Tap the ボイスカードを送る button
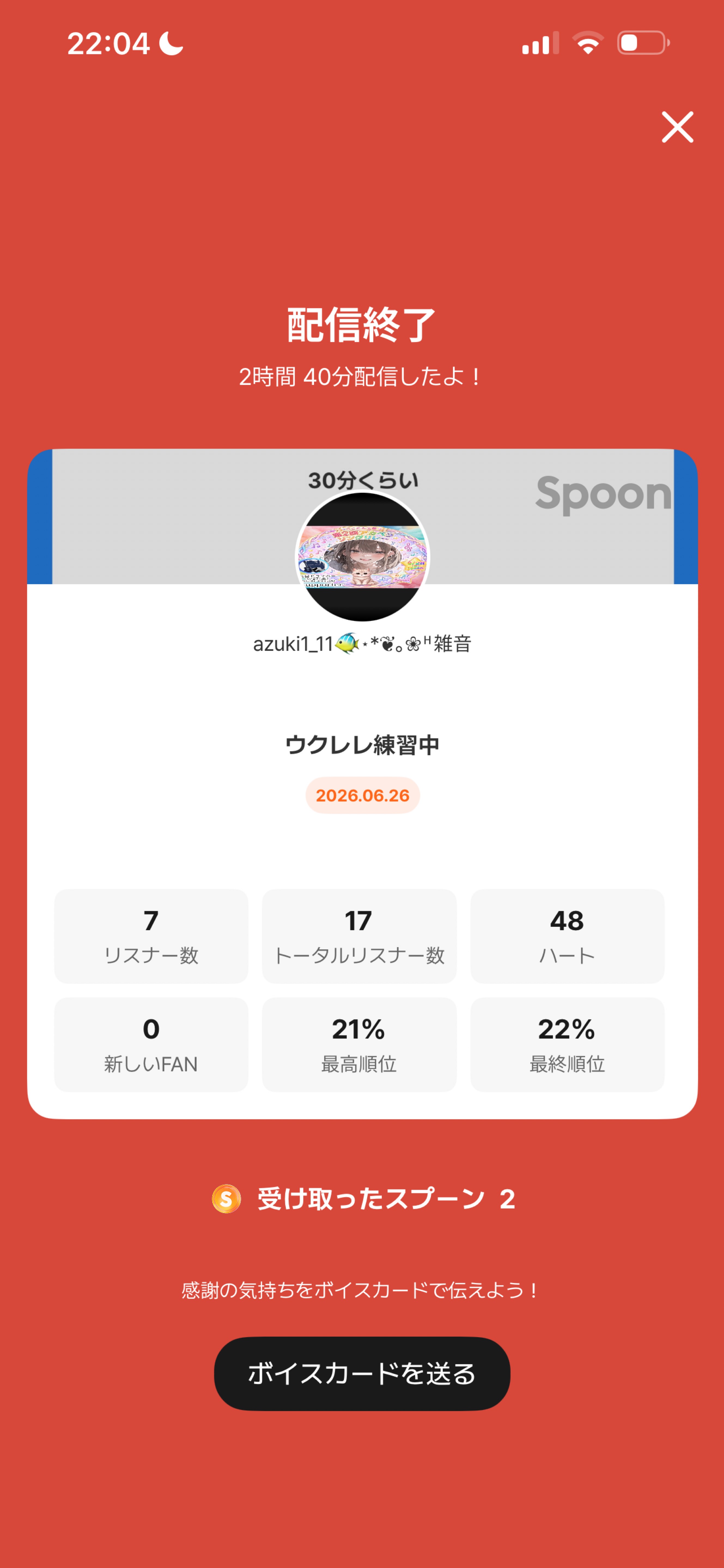This screenshot has width=724, height=1568. pyautogui.click(x=362, y=1374)
